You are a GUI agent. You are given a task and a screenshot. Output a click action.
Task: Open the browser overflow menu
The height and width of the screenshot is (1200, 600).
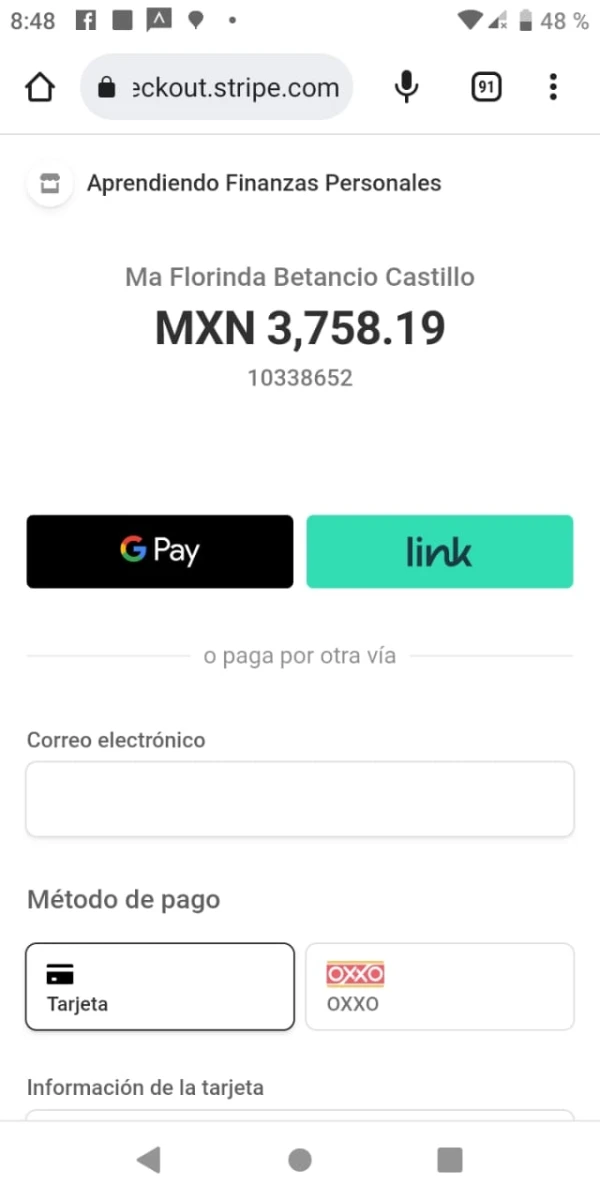click(x=553, y=88)
